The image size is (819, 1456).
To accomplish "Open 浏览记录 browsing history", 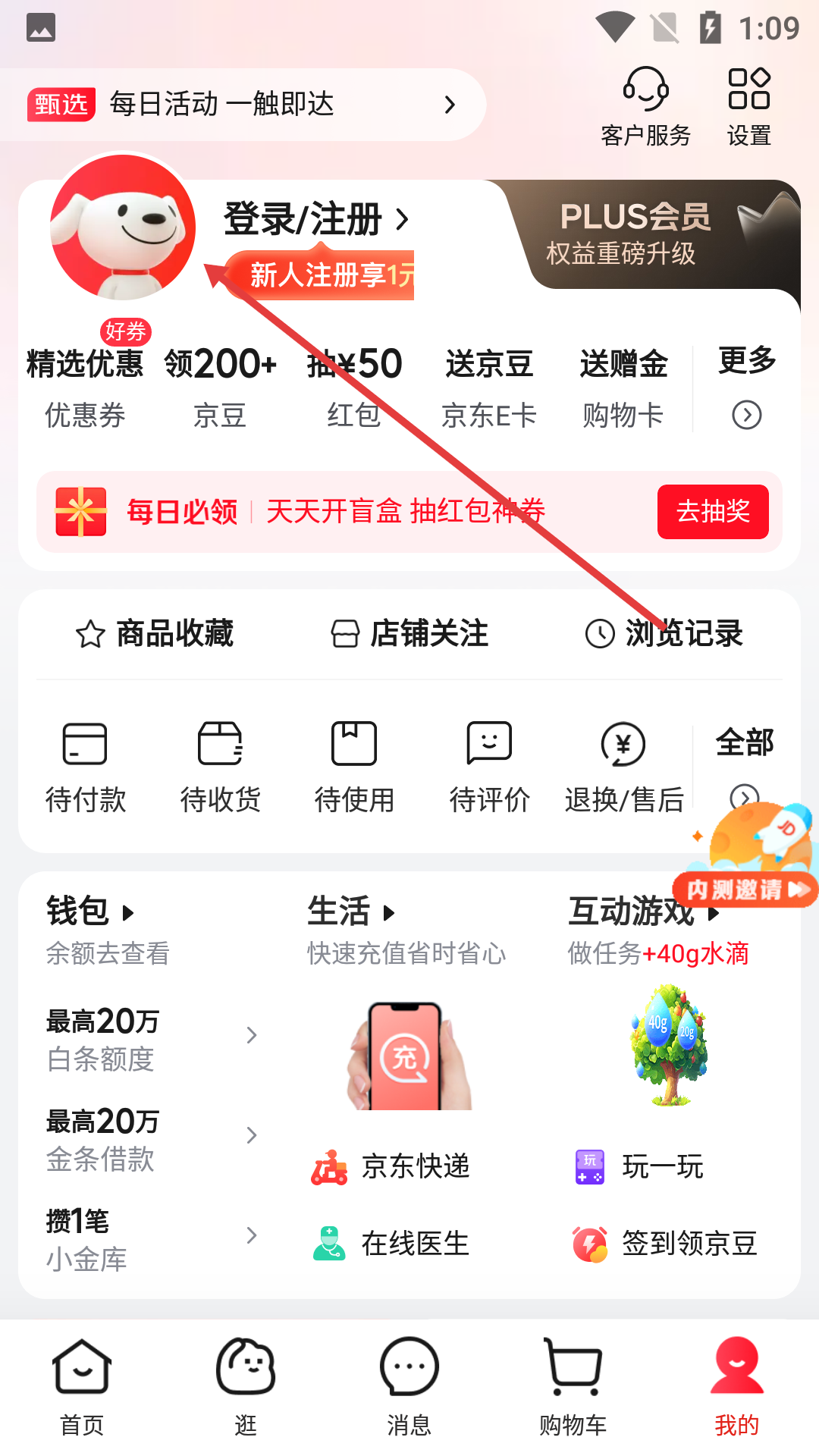I will coord(664,633).
